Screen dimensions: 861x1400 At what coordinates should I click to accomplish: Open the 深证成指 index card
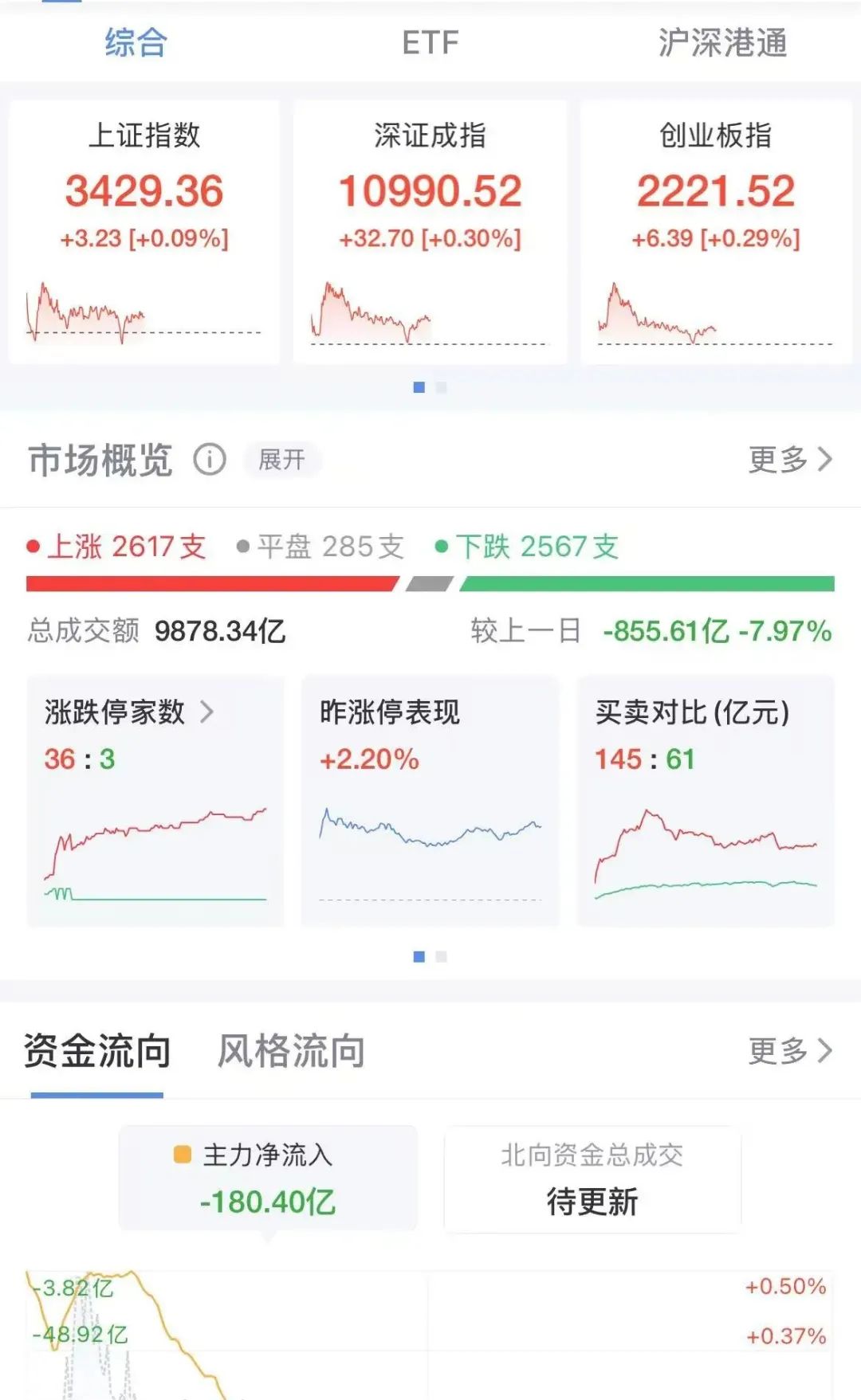click(431, 231)
